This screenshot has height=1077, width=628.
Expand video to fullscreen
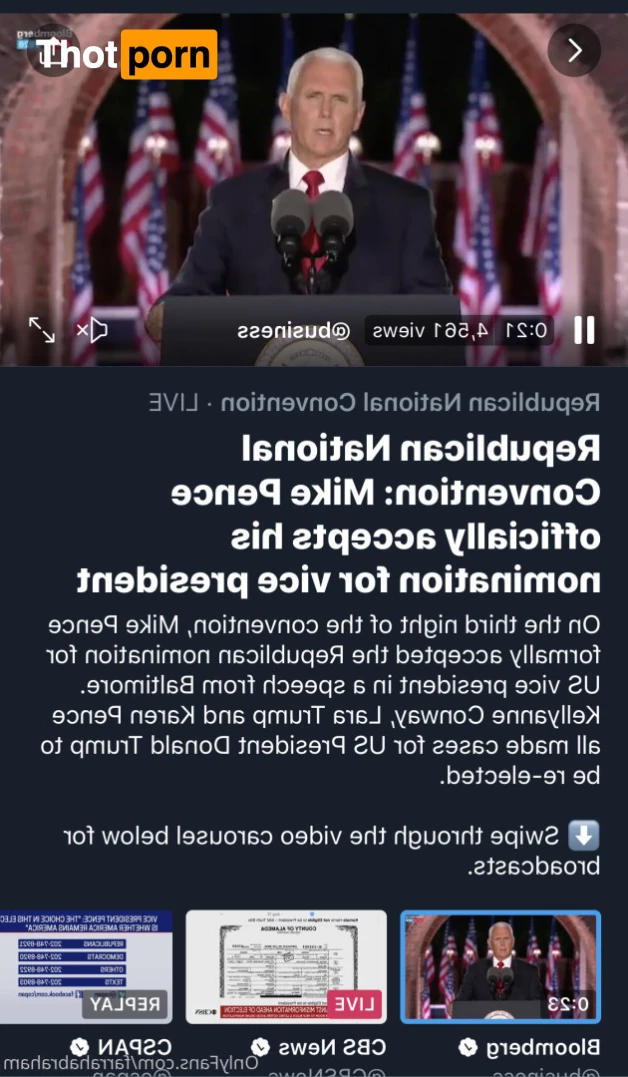41,330
